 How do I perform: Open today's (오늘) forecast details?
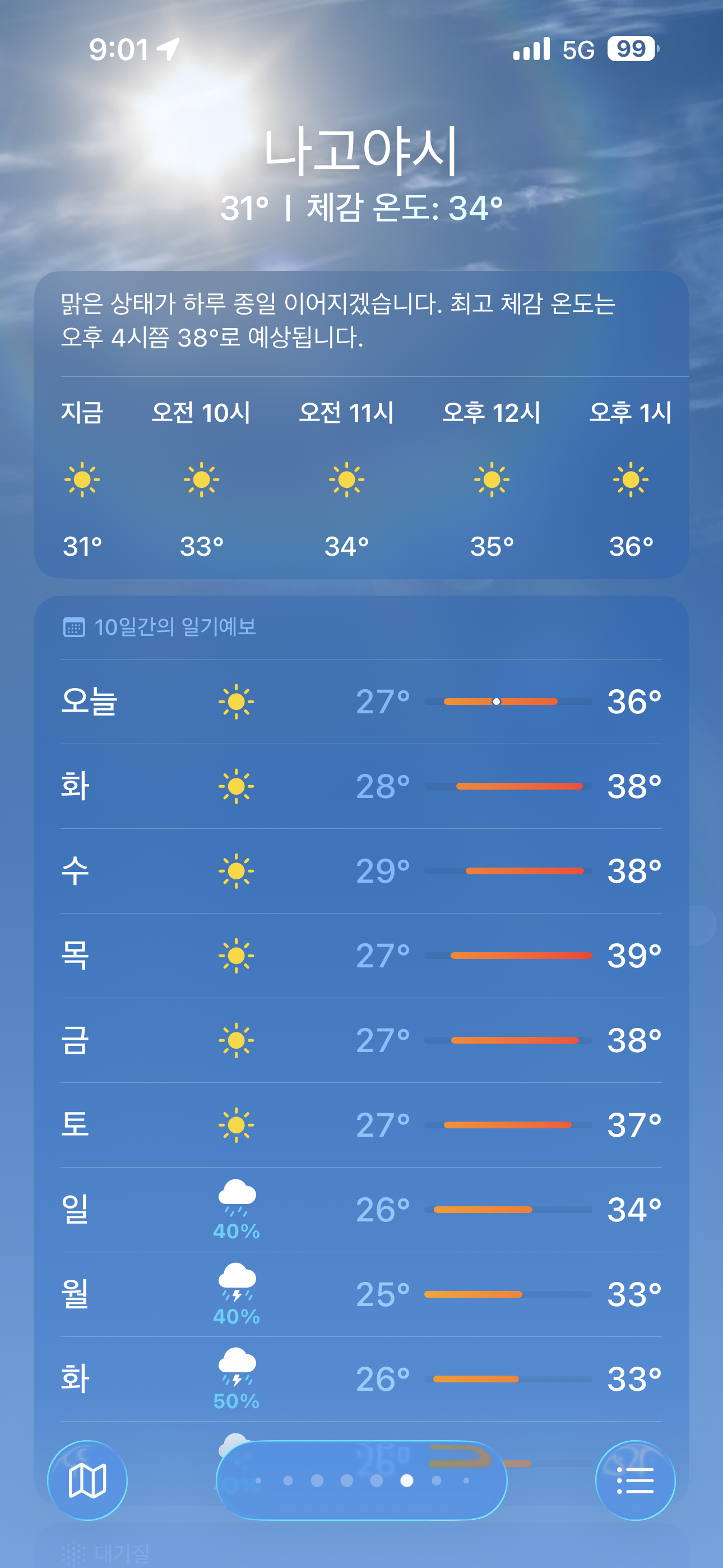[361, 701]
